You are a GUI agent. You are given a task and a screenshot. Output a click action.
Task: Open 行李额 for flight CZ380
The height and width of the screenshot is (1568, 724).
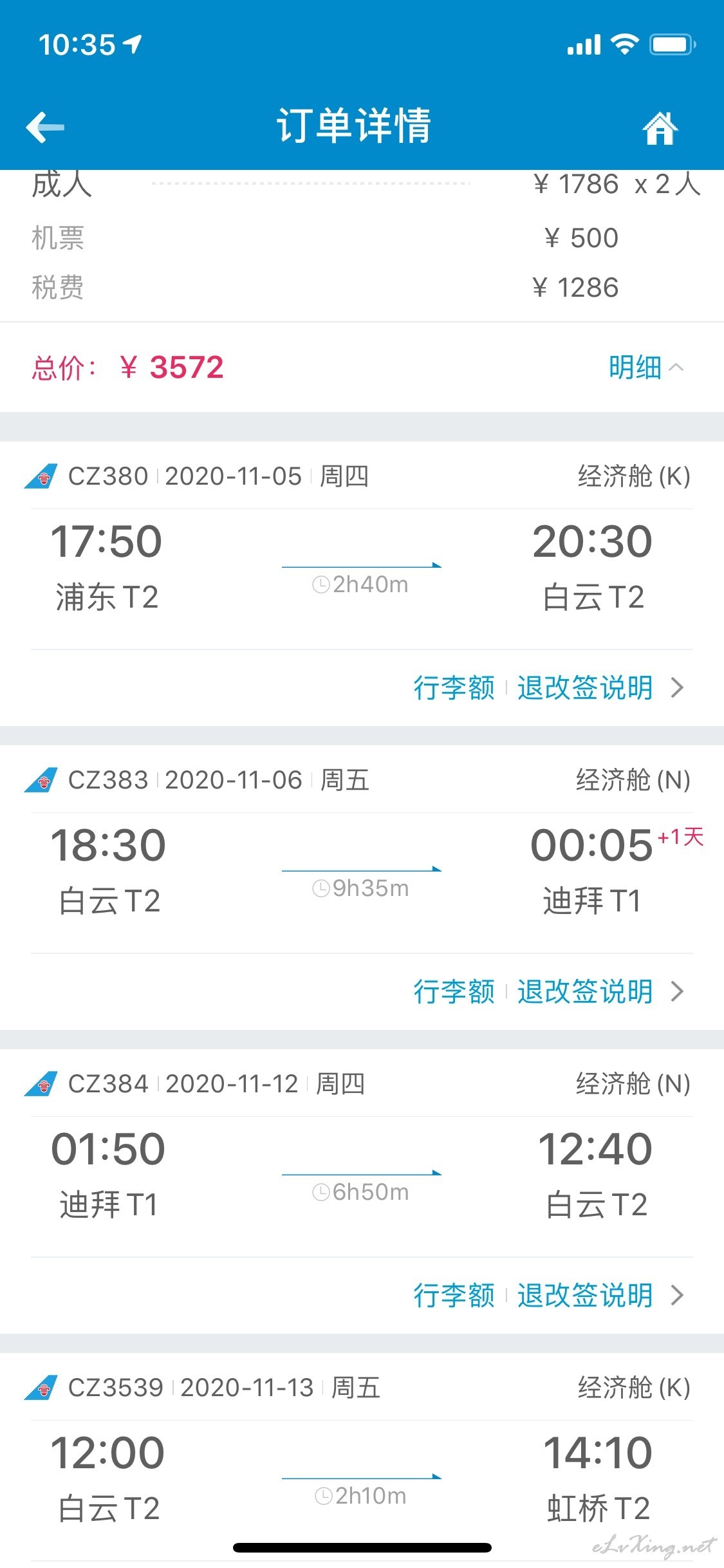pyautogui.click(x=454, y=687)
